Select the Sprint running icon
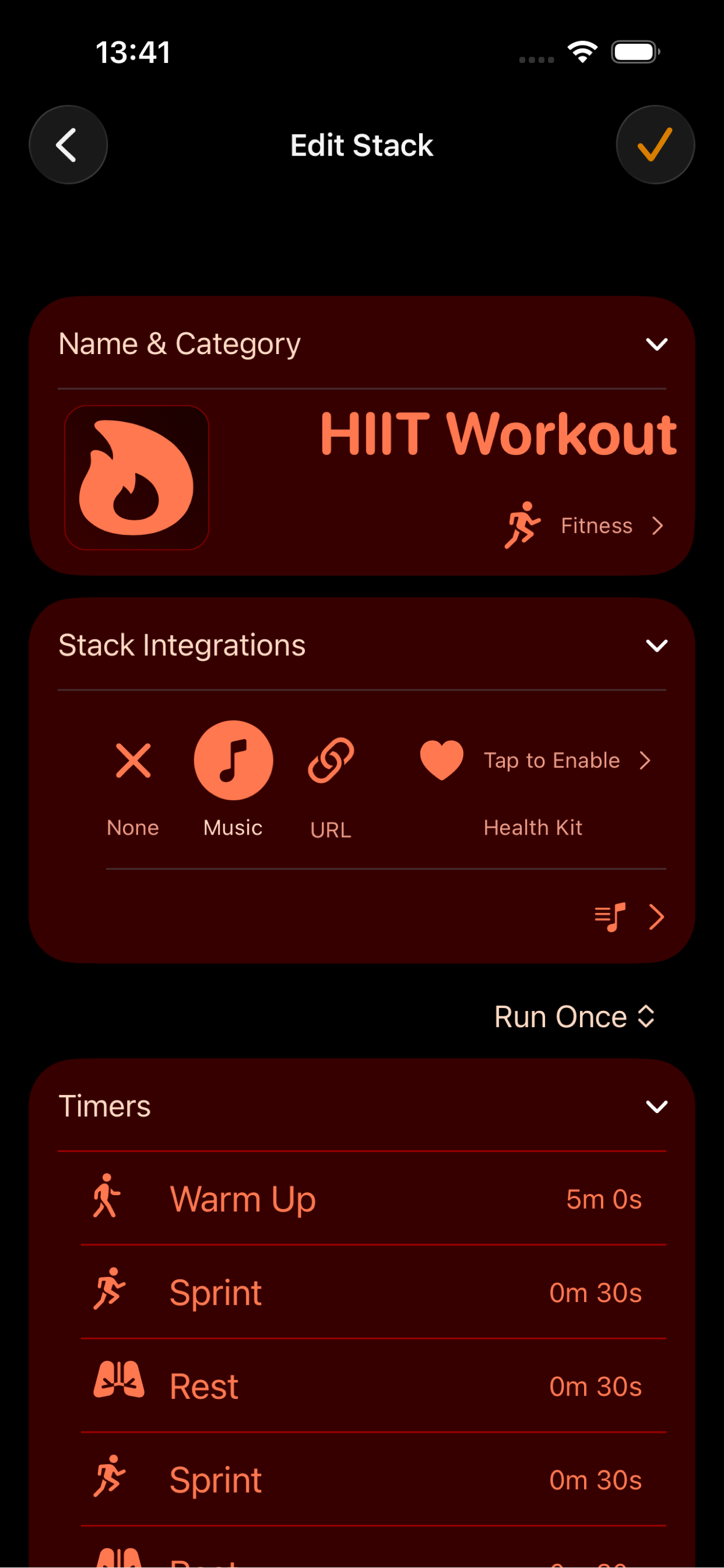724x1568 pixels. 110,1291
